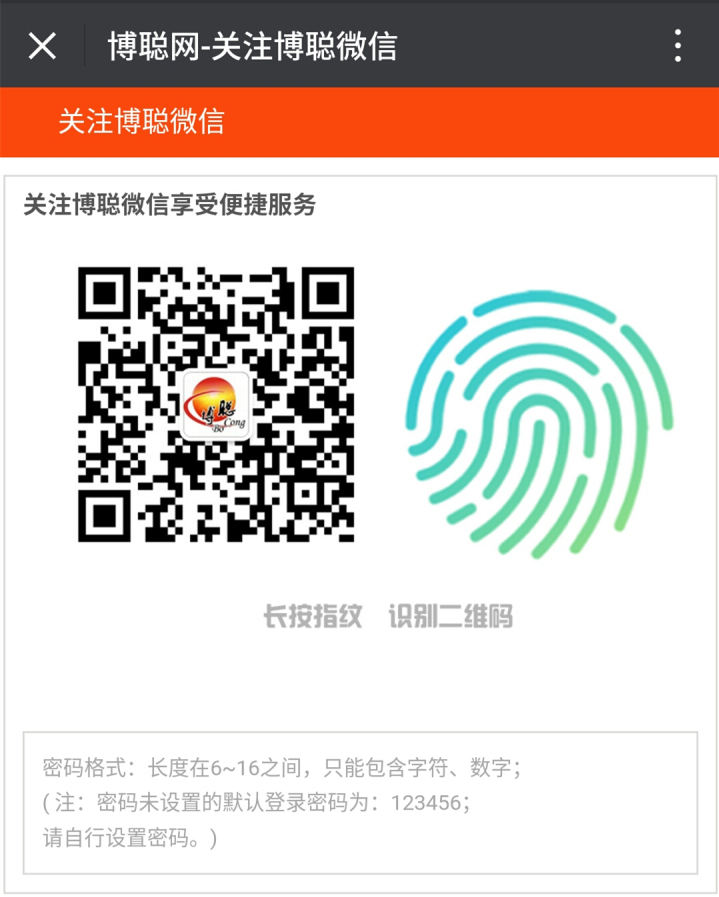Close the 博聪网 webview page
Image resolution: width=719 pixels, height=897 pixels.
(42, 45)
